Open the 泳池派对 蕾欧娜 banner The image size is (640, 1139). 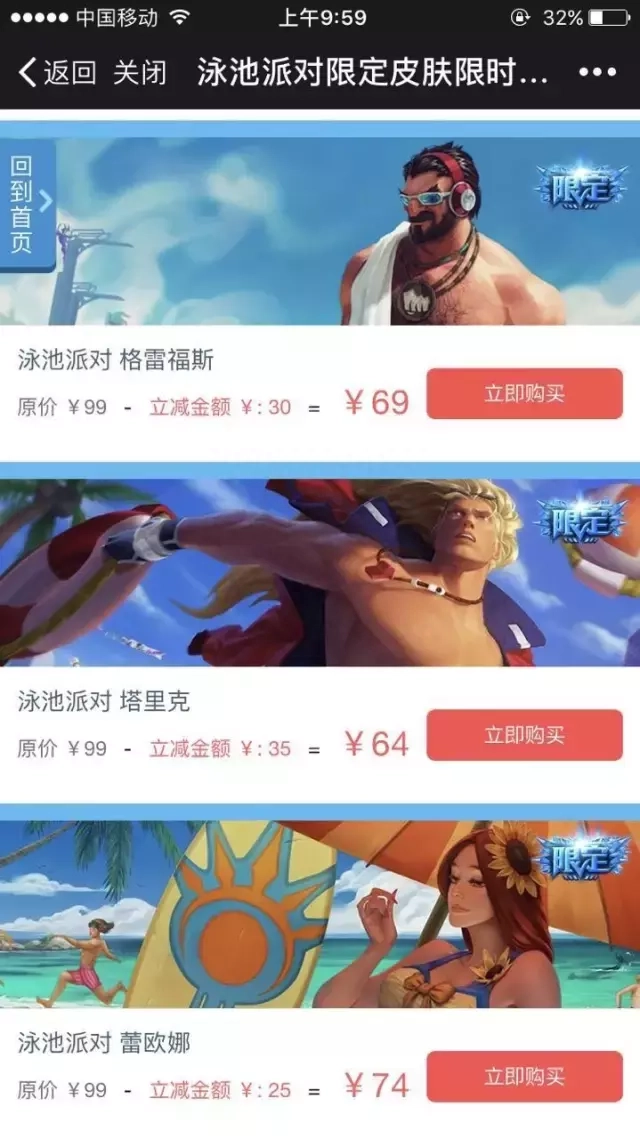[x=320, y=914]
